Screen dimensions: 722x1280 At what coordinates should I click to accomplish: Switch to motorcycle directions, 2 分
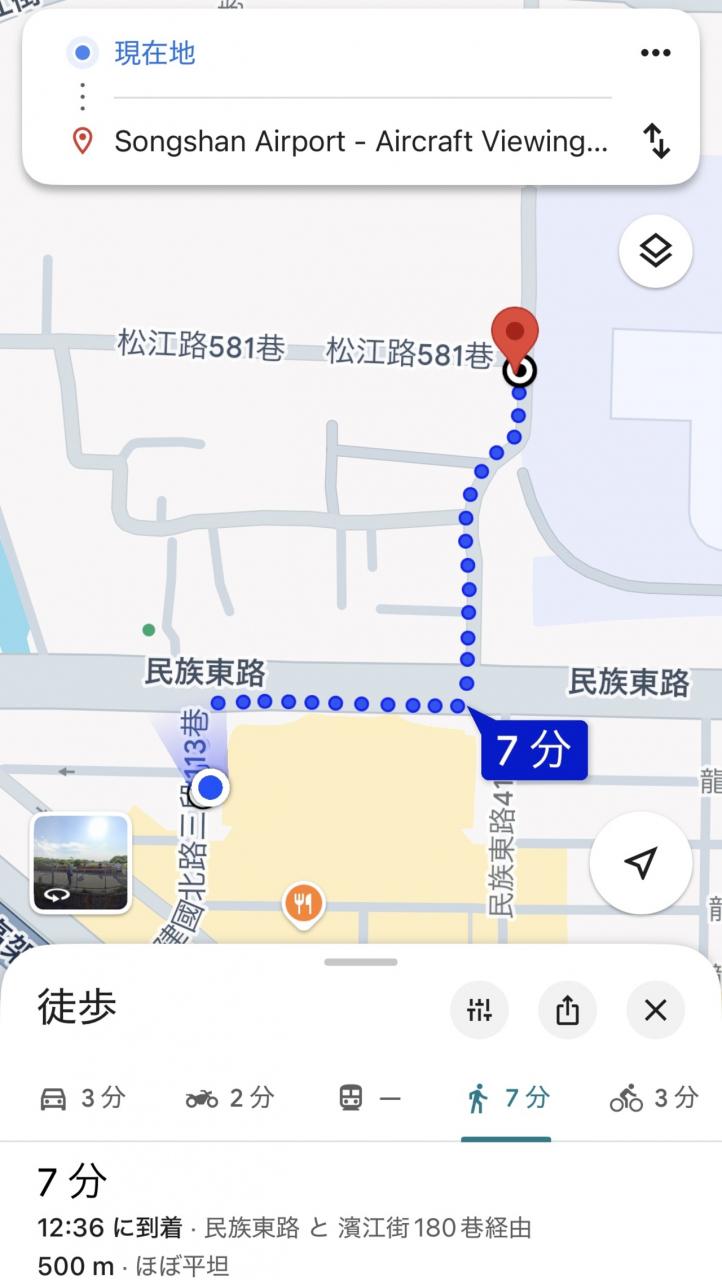click(229, 1098)
